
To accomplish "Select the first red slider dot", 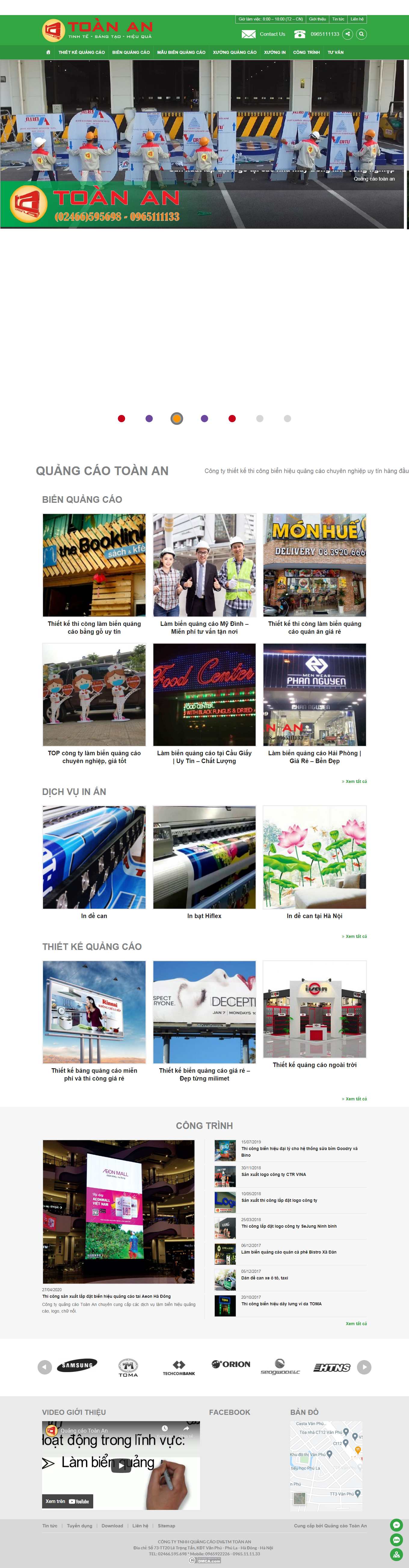I will click(x=121, y=418).
